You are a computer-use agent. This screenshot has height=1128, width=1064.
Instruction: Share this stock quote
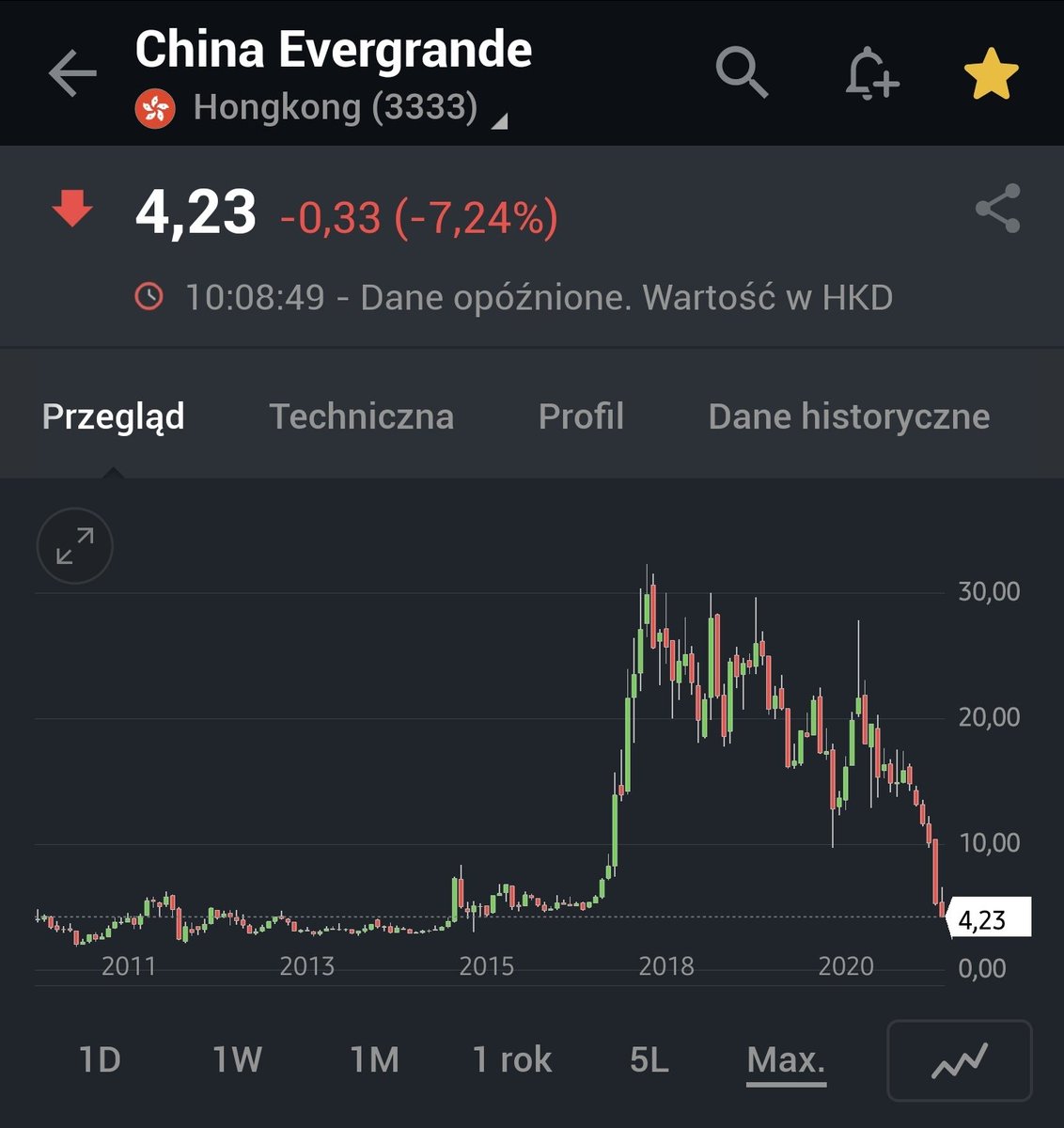tap(997, 209)
